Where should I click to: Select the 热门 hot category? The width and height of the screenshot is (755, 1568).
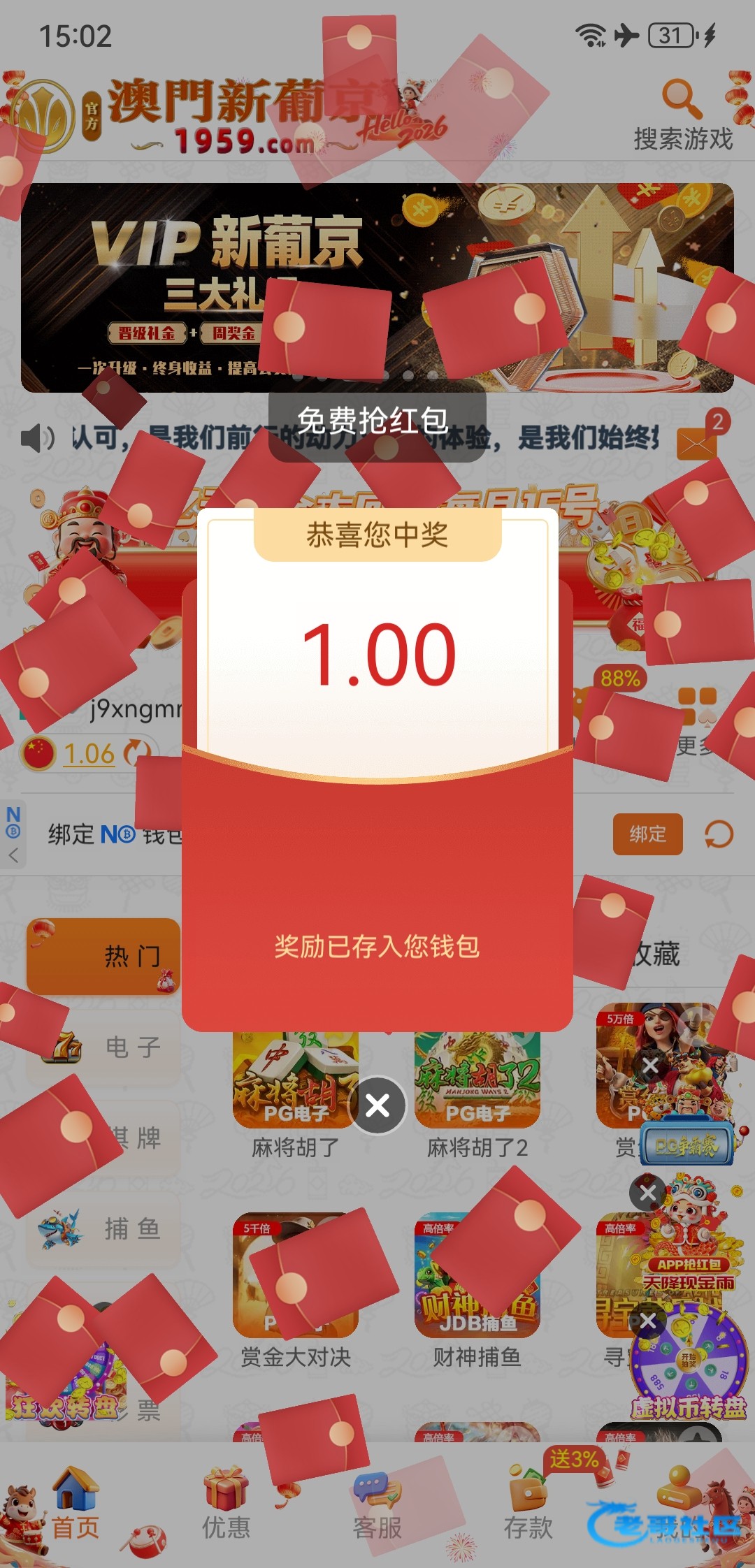[103, 955]
